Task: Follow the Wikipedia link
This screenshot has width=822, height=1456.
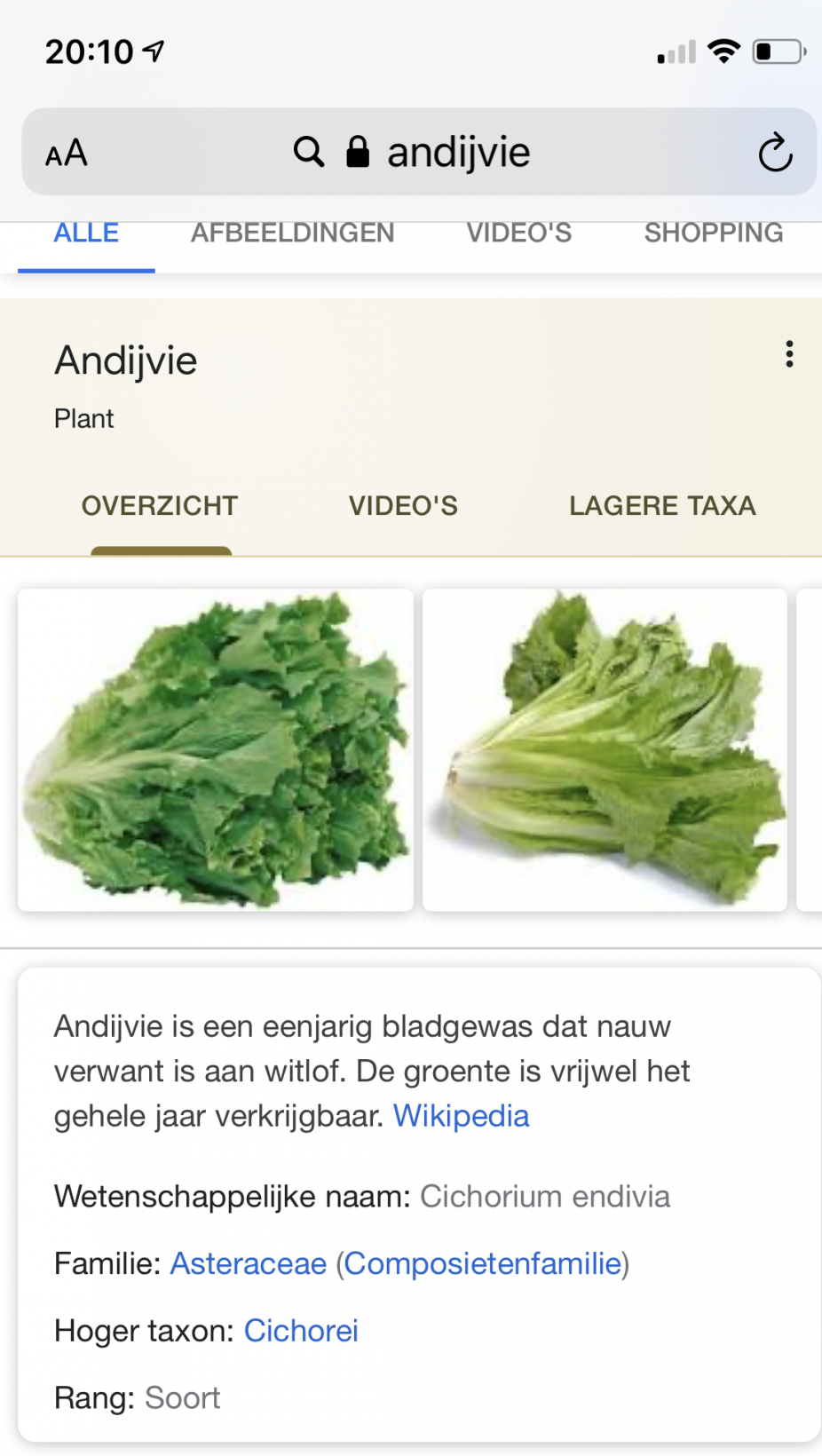Action: click(461, 1116)
